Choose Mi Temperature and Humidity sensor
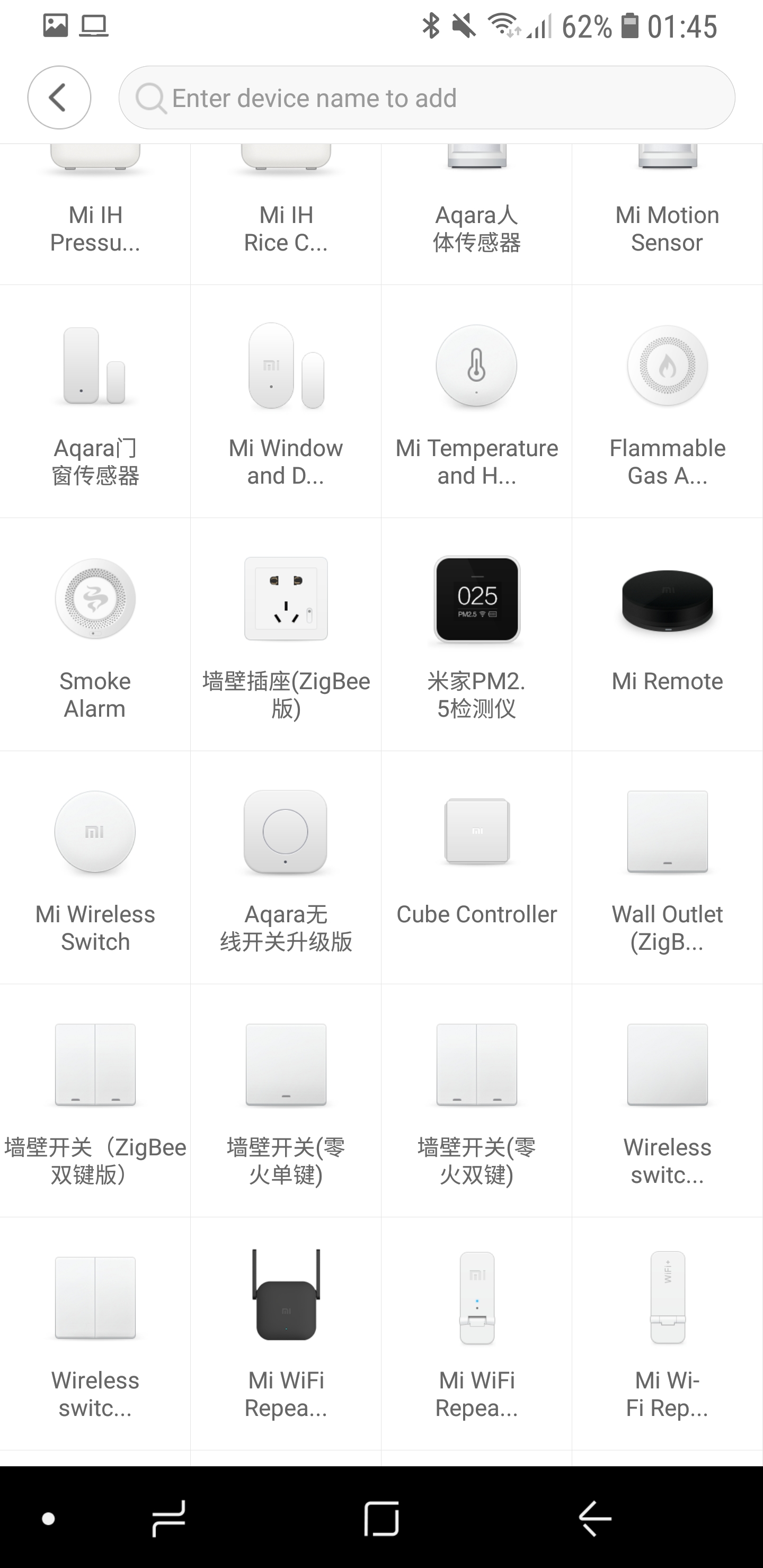This screenshot has height=1568, width=763. coord(477,402)
